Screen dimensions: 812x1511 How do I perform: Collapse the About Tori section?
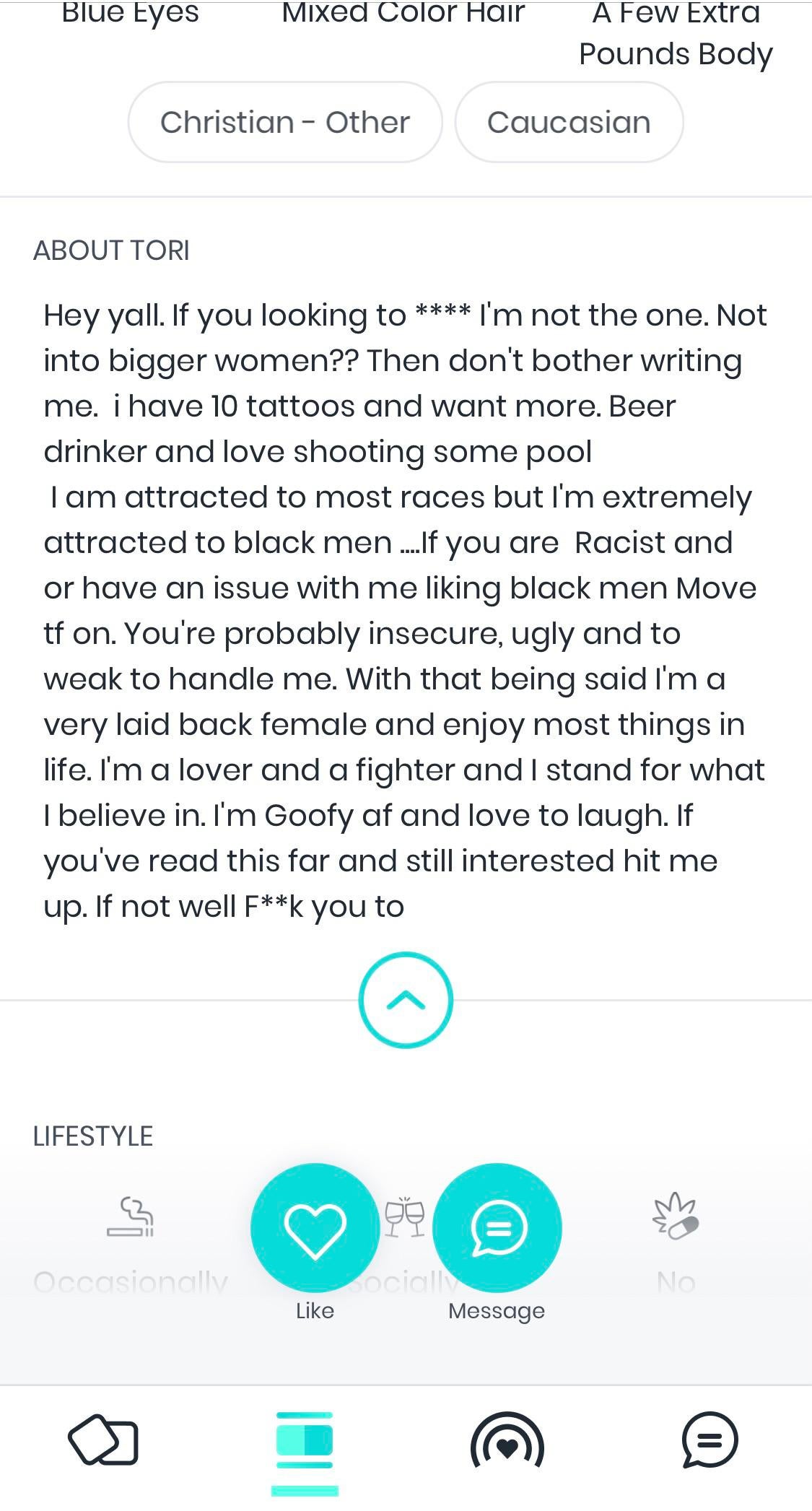coord(406,999)
